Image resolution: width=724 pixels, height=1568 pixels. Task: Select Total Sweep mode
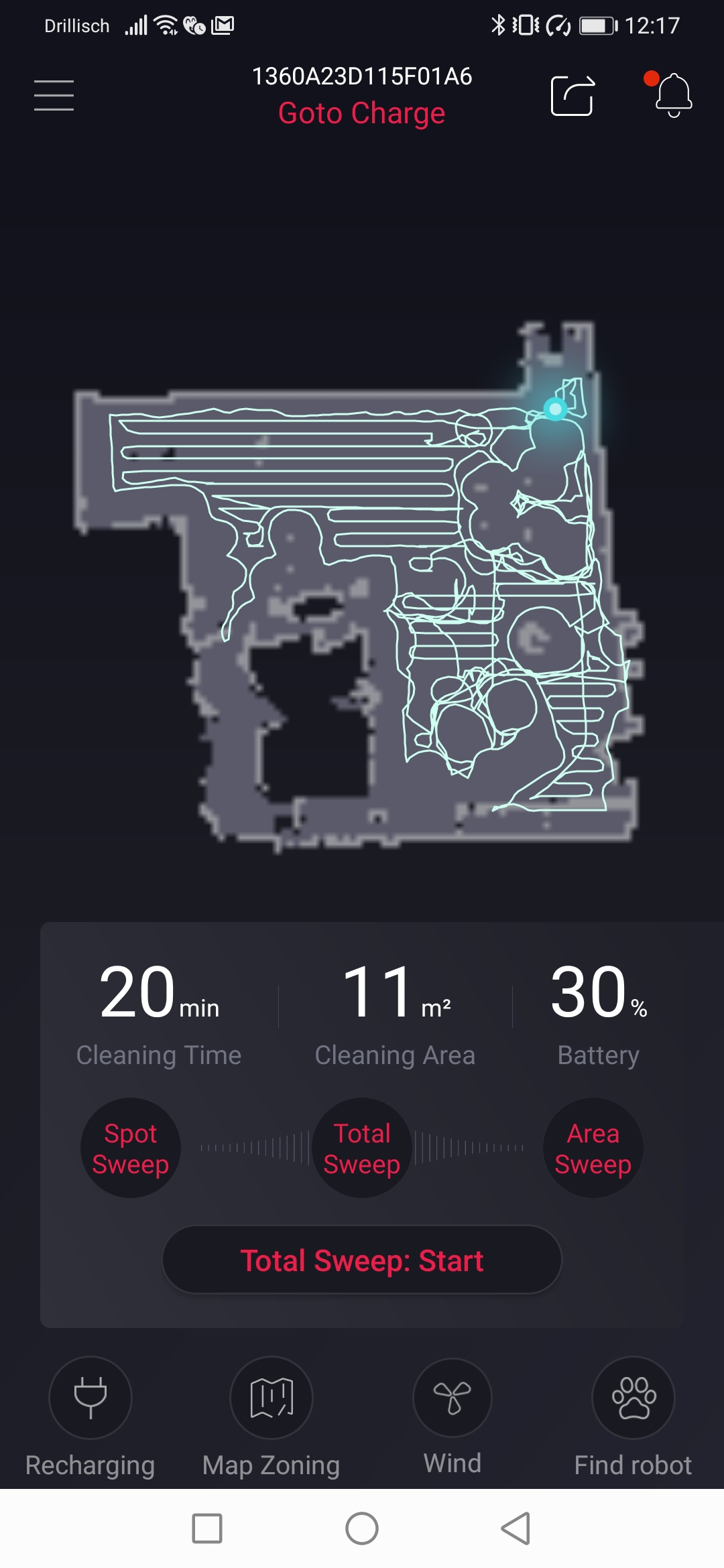(362, 1148)
